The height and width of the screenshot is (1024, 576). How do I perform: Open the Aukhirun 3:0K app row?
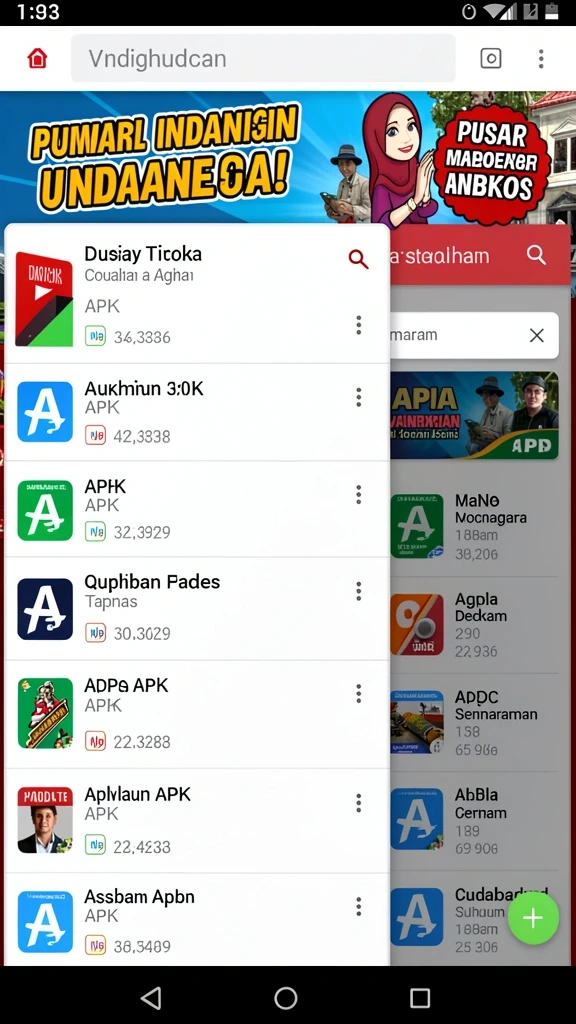(197, 412)
